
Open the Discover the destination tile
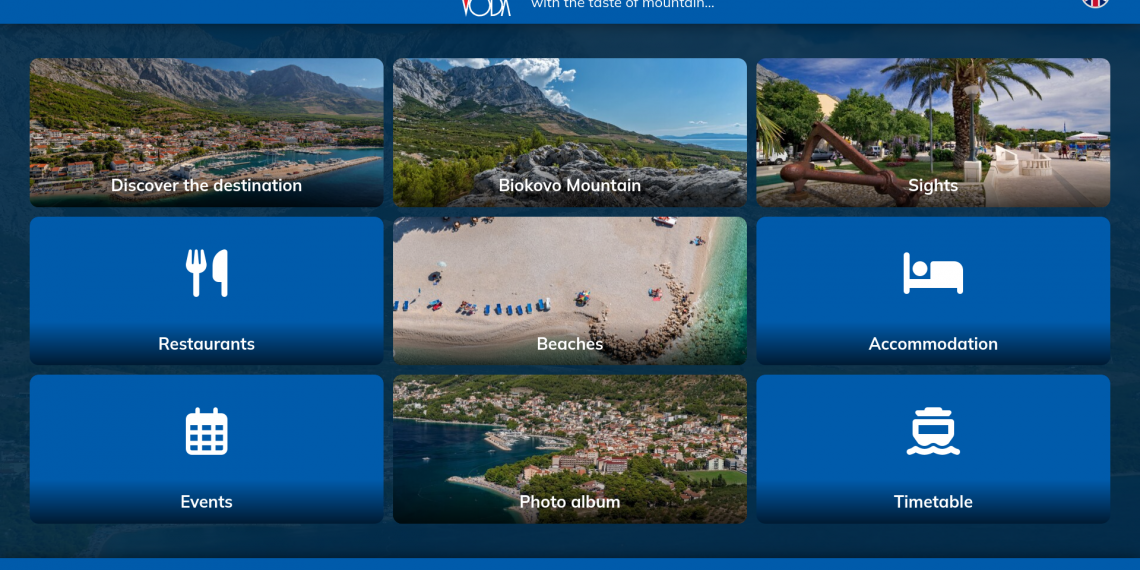click(x=206, y=133)
